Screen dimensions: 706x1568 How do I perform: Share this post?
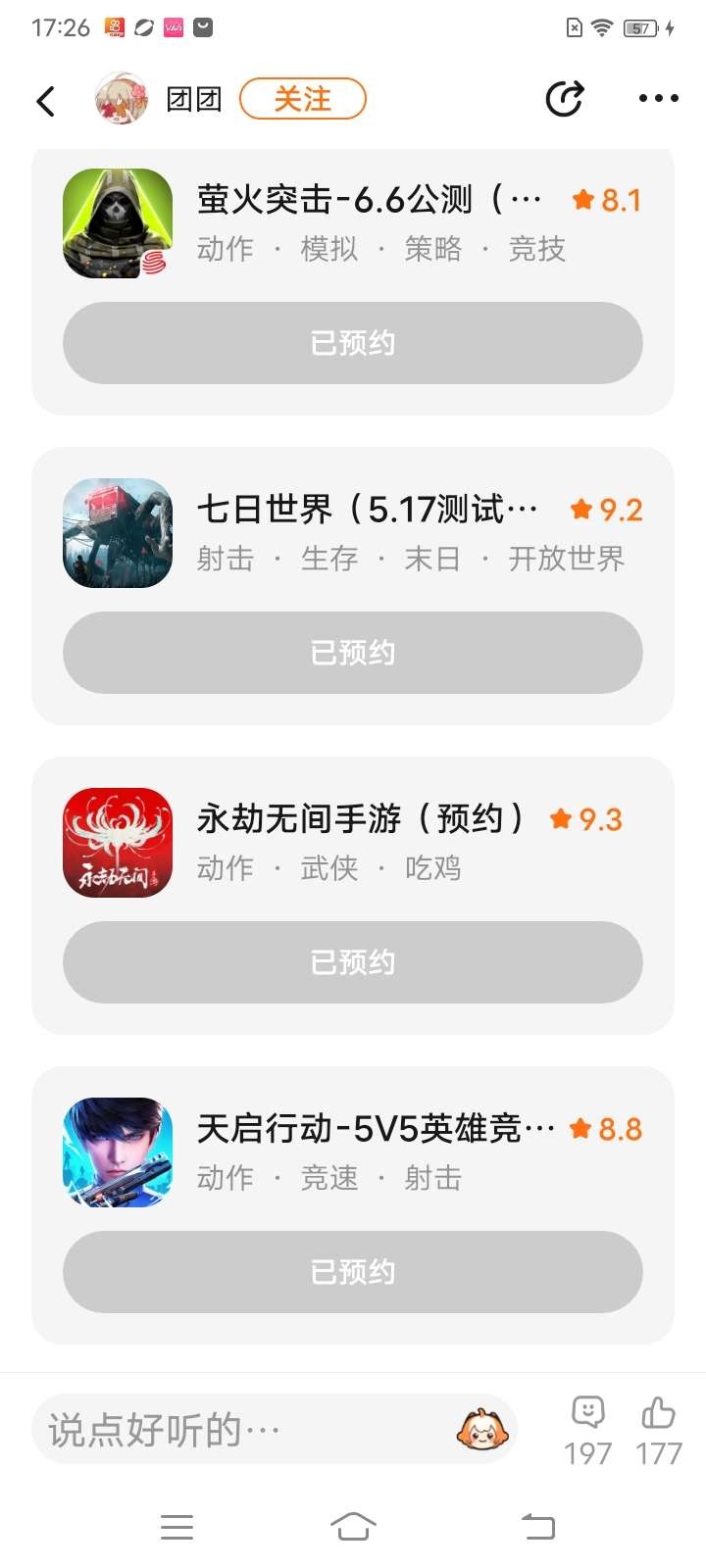pyautogui.click(x=564, y=99)
